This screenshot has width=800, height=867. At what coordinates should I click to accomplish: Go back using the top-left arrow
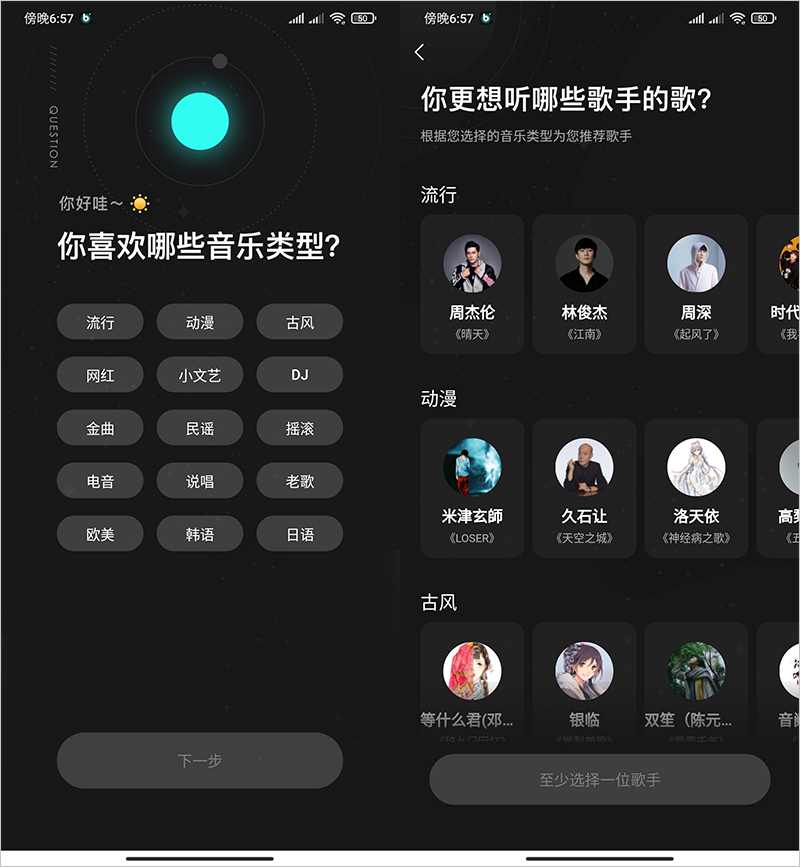419,53
